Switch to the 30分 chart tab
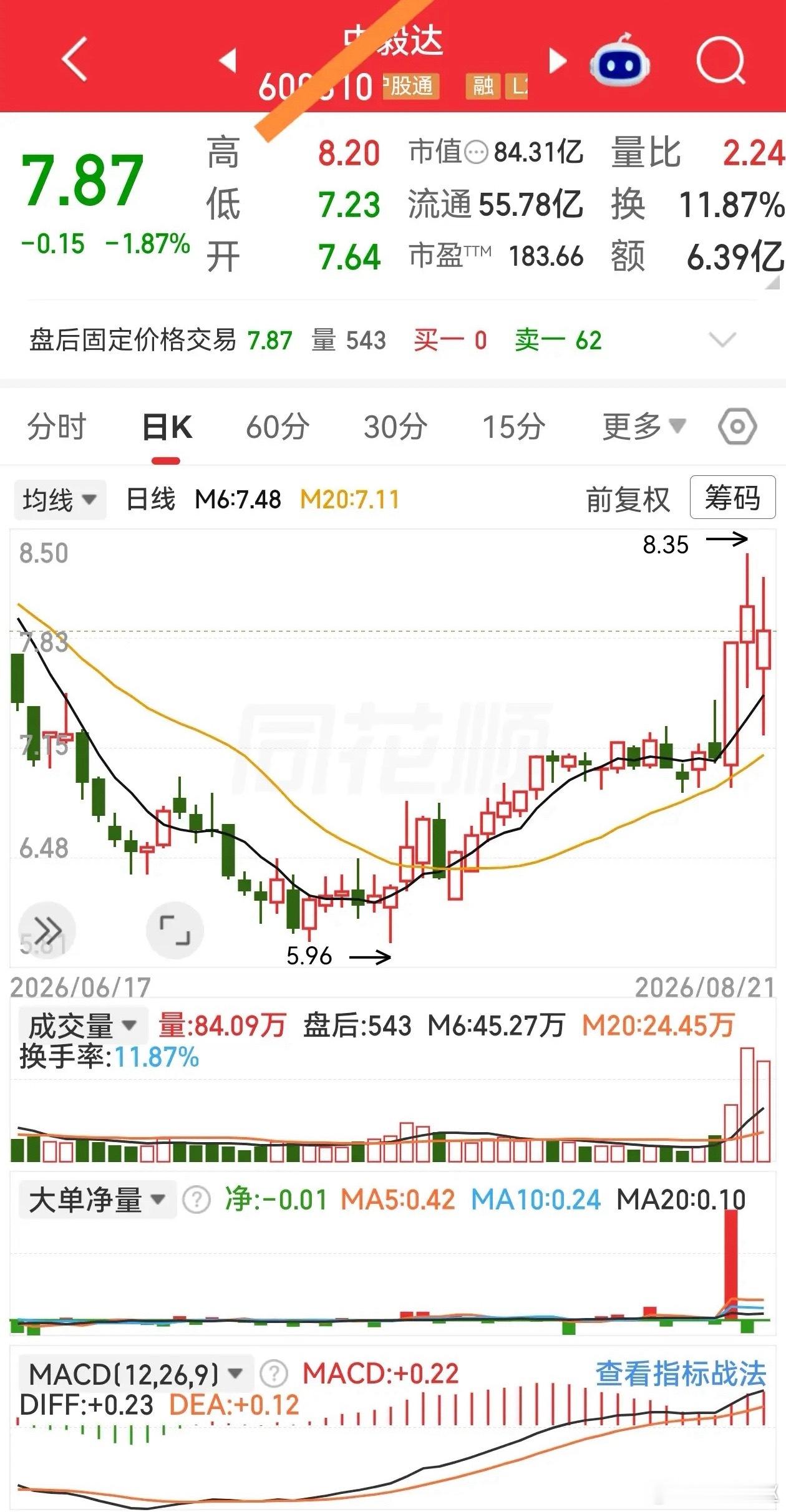The image size is (786, 1512). click(395, 427)
